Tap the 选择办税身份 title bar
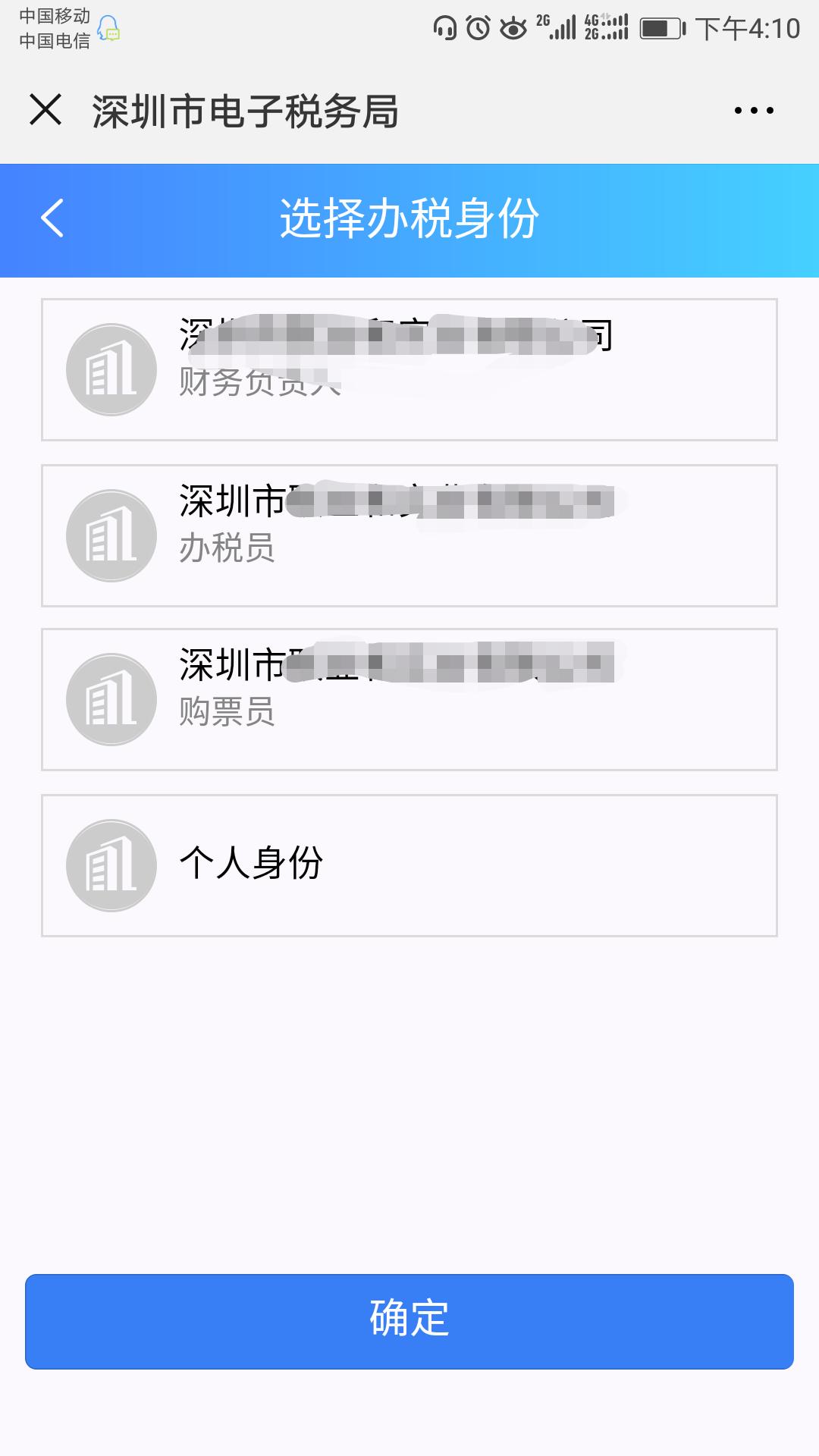The height and width of the screenshot is (1456, 819). pyautogui.click(x=409, y=219)
